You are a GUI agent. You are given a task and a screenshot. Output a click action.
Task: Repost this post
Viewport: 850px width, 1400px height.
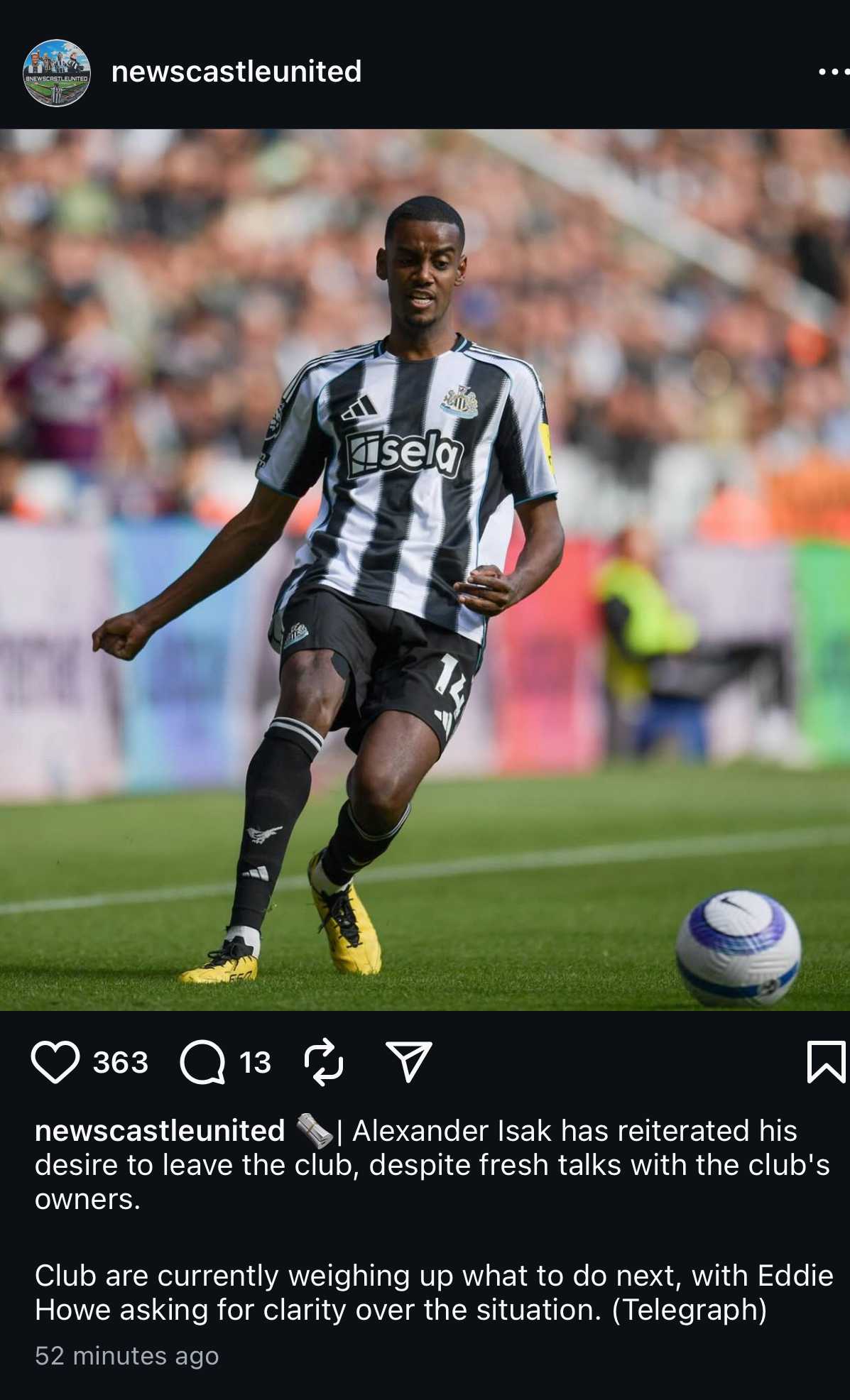coord(324,1062)
